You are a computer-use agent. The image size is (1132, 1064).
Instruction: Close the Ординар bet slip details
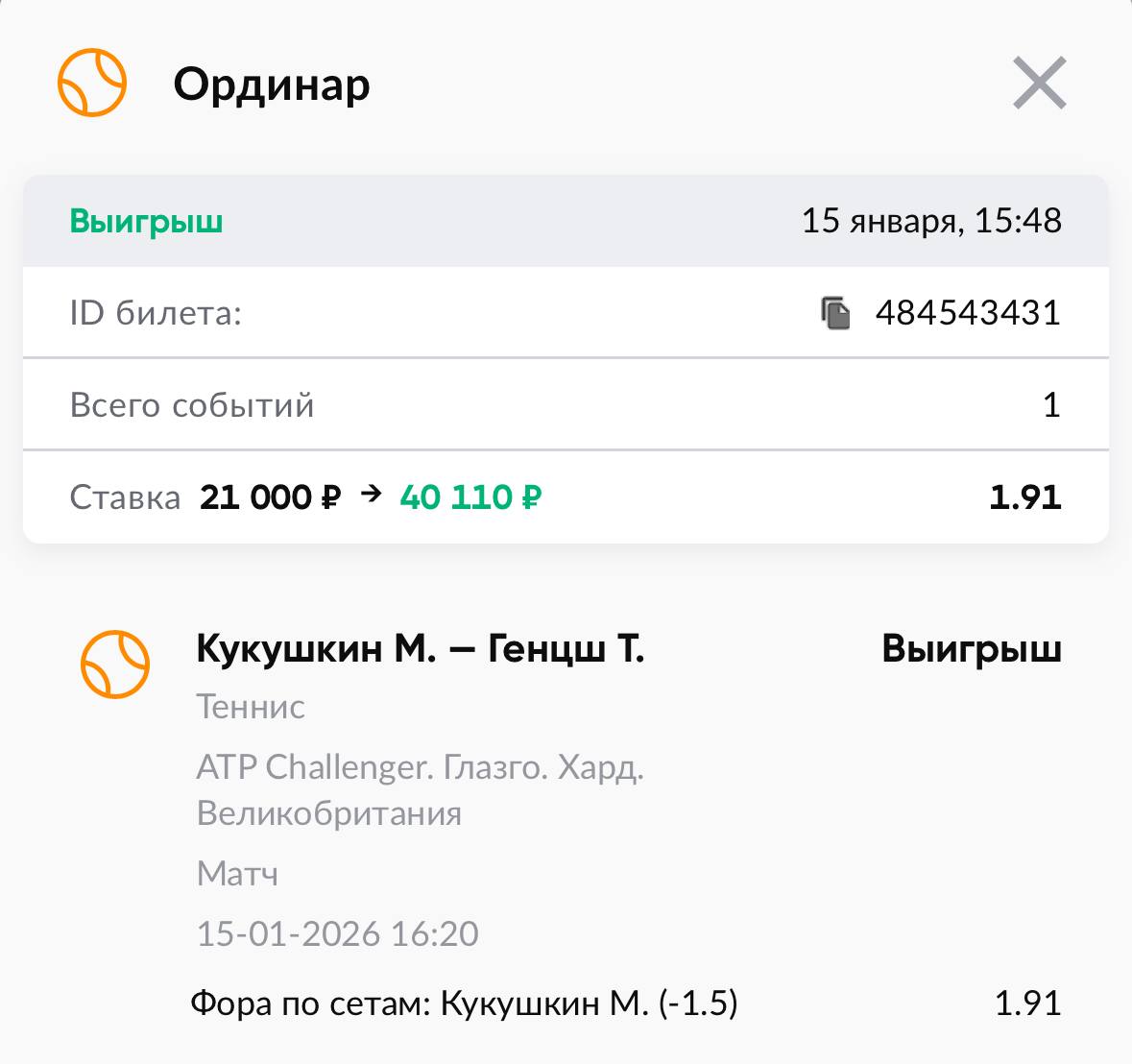[1040, 84]
